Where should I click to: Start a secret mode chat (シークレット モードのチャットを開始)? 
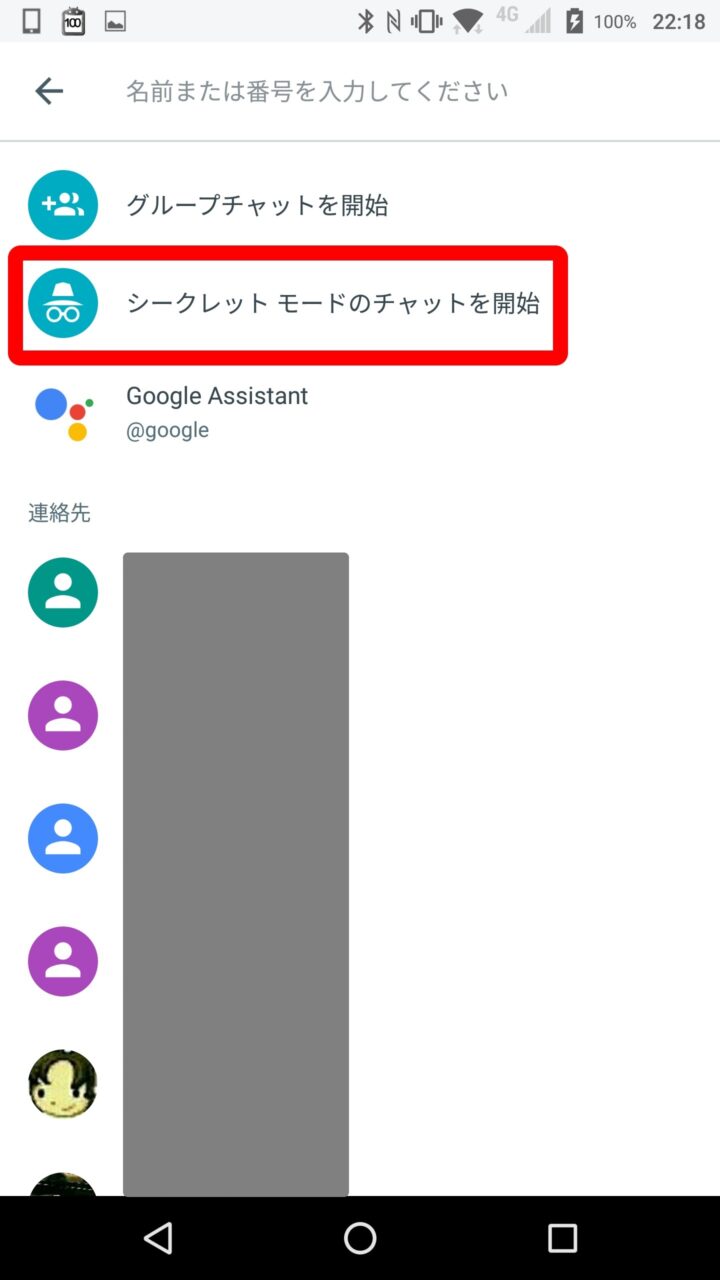(332, 303)
